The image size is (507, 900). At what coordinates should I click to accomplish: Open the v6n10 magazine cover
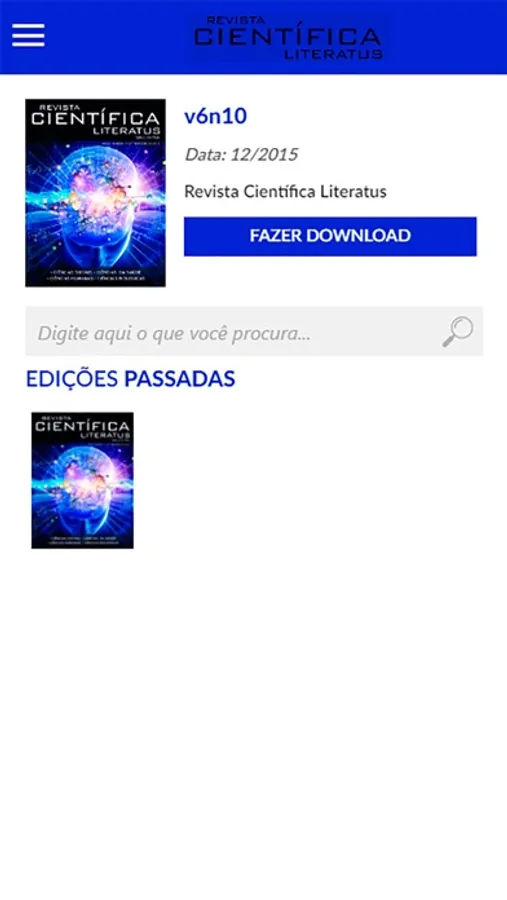pyautogui.click(x=95, y=193)
